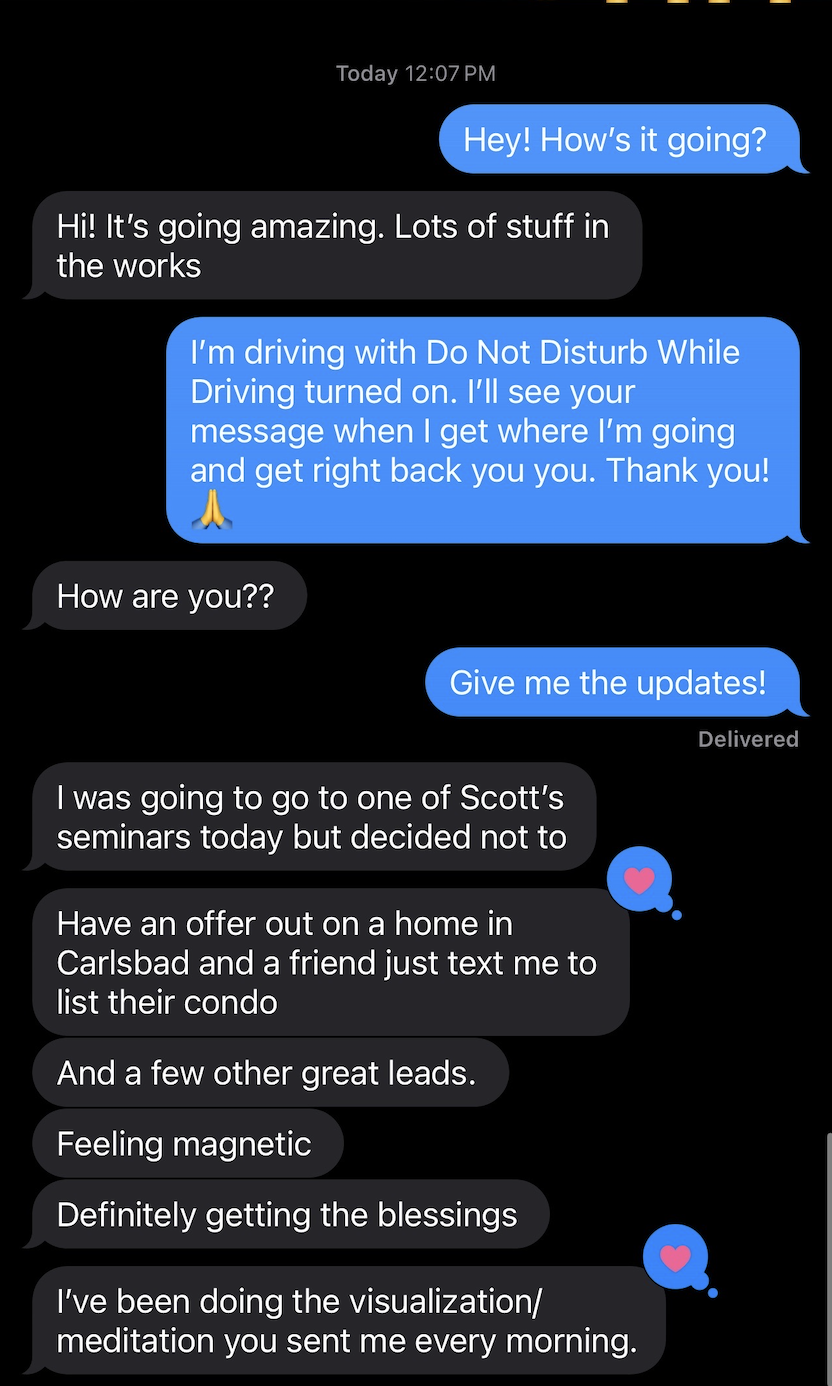Select the Do Not Disturb auto-reply bubble
Image resolution: width=832 pixels, height=1386 pixels.
[488, 430]
